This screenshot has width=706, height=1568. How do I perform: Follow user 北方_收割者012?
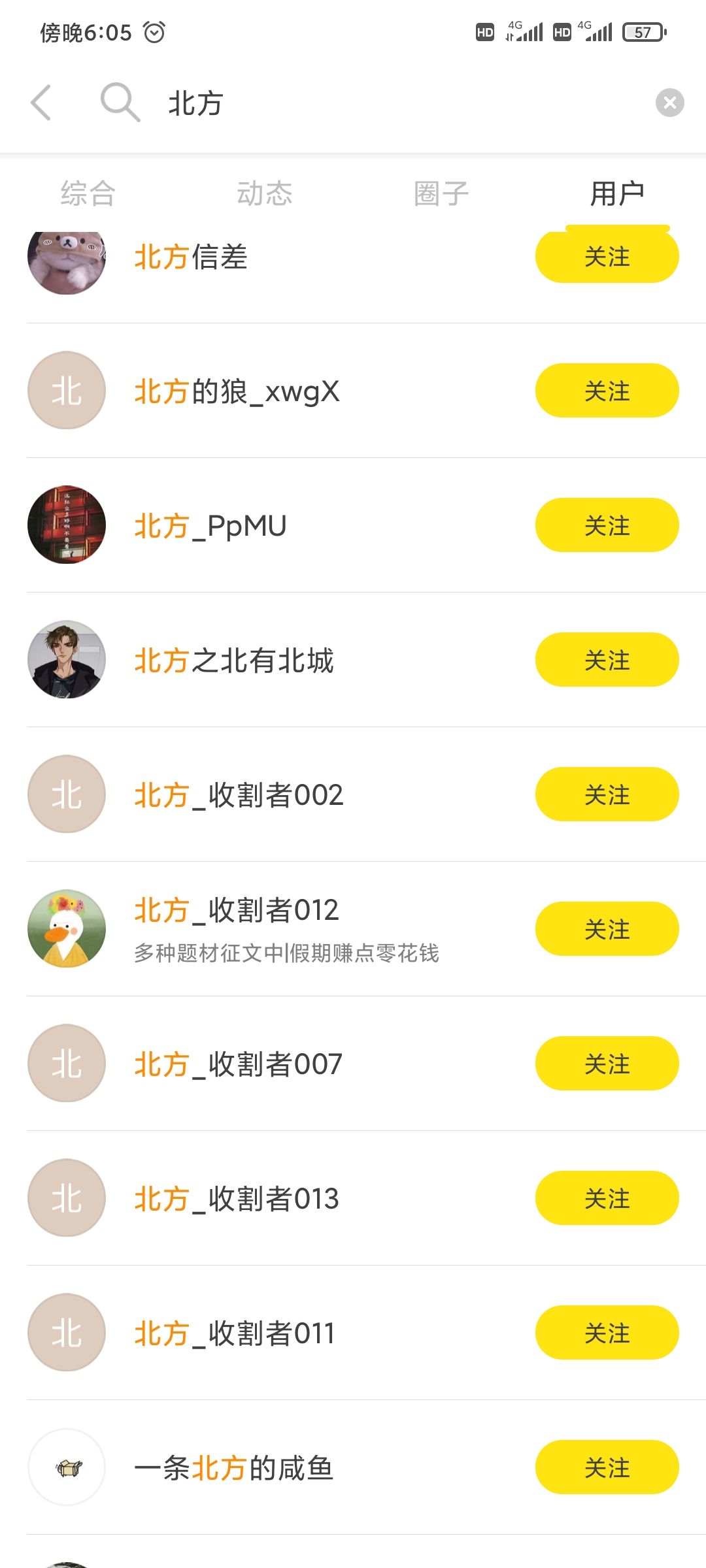pos(607,929)
